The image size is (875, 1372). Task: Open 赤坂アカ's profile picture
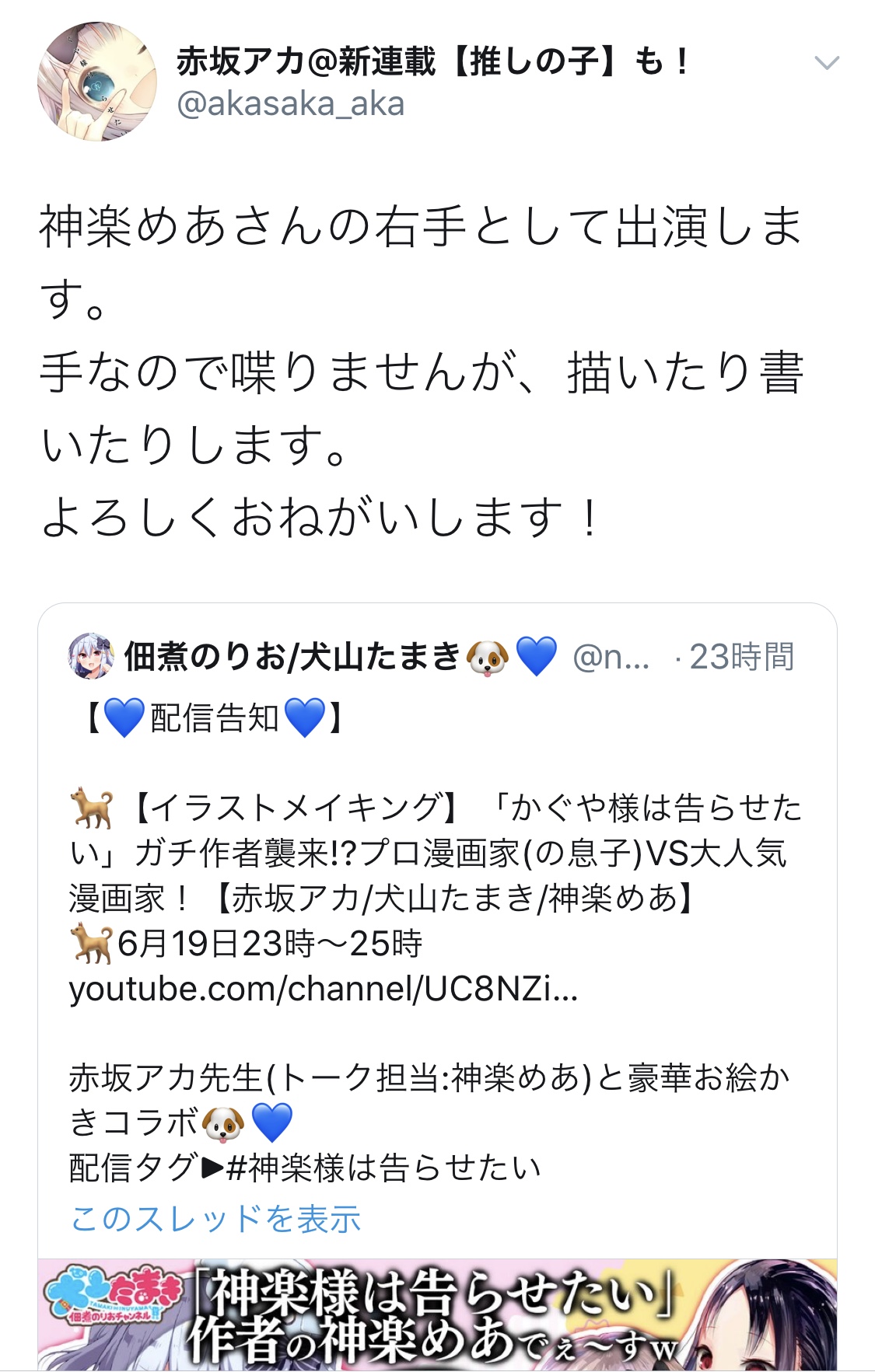click(x=97, y=82)
